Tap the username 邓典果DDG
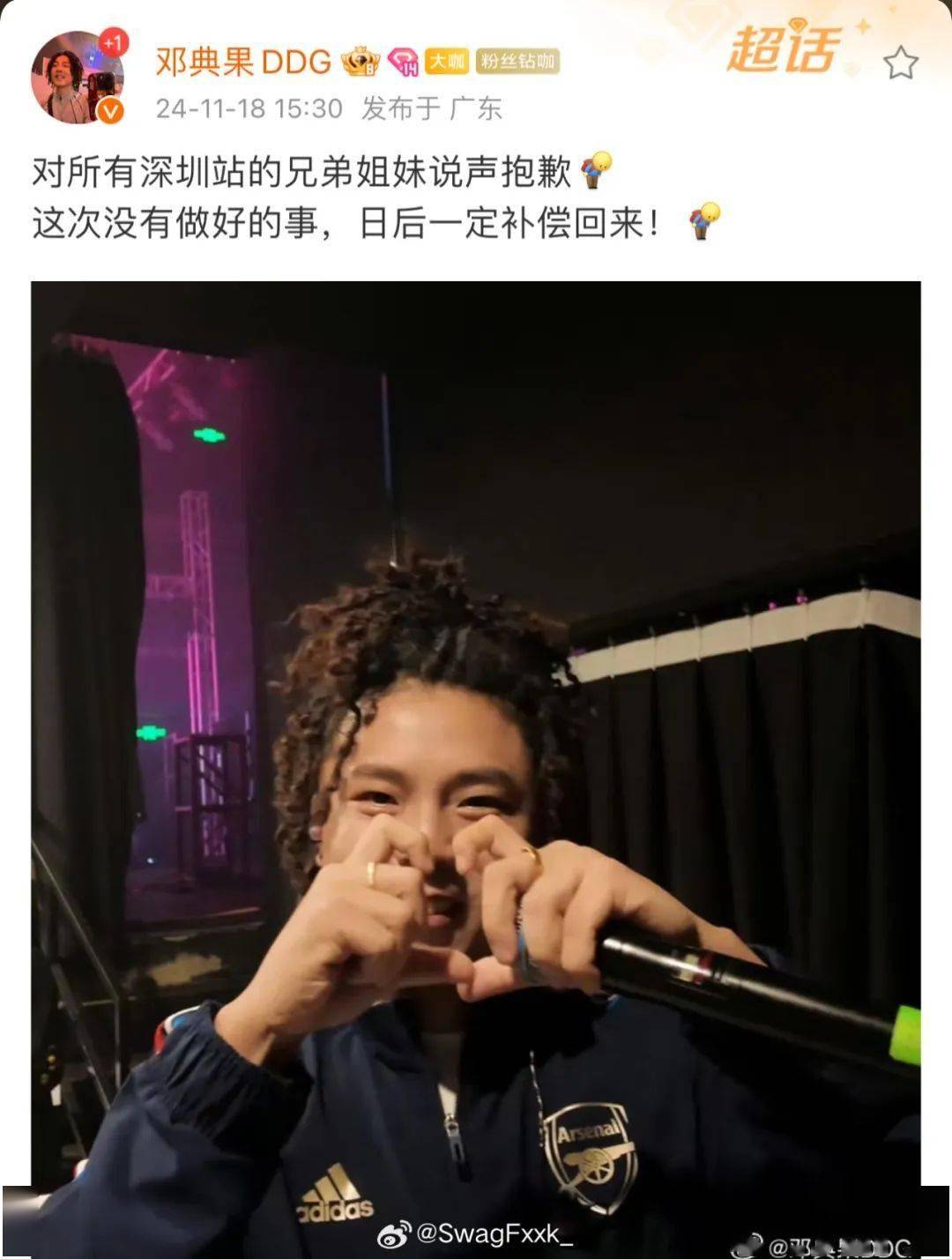The height and width of the screenshot is (1259, 952). [243, 62]
